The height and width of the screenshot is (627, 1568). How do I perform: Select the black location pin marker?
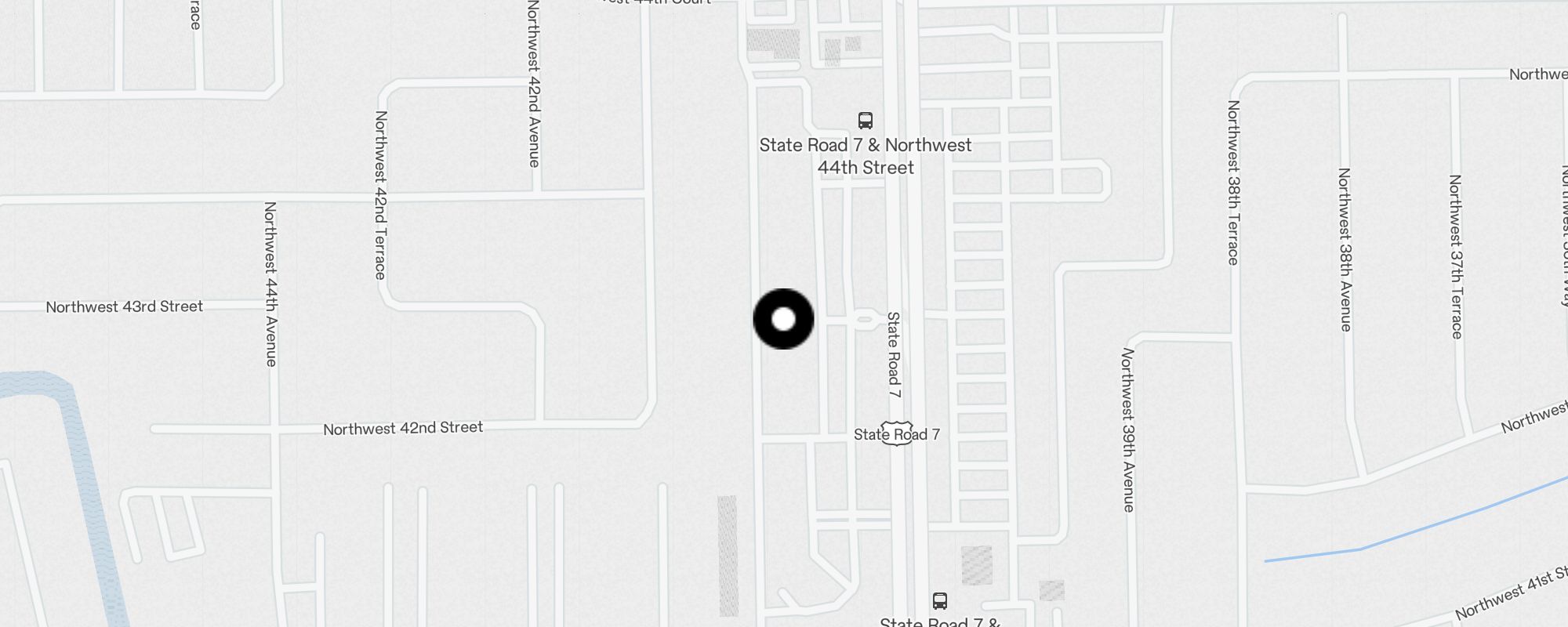point(783,319)
